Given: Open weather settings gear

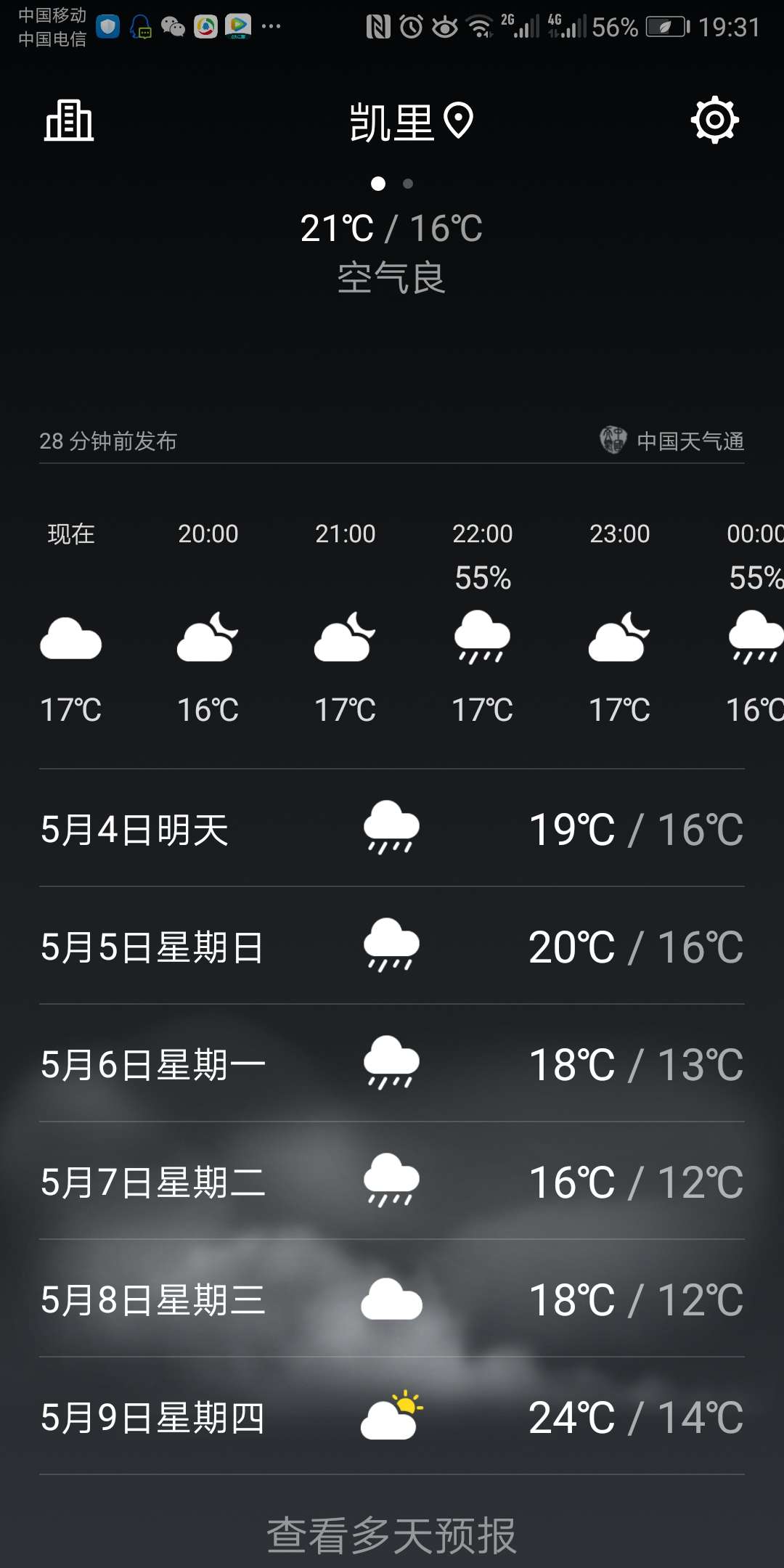Looking at the screenshot, I should pos(714,120).
